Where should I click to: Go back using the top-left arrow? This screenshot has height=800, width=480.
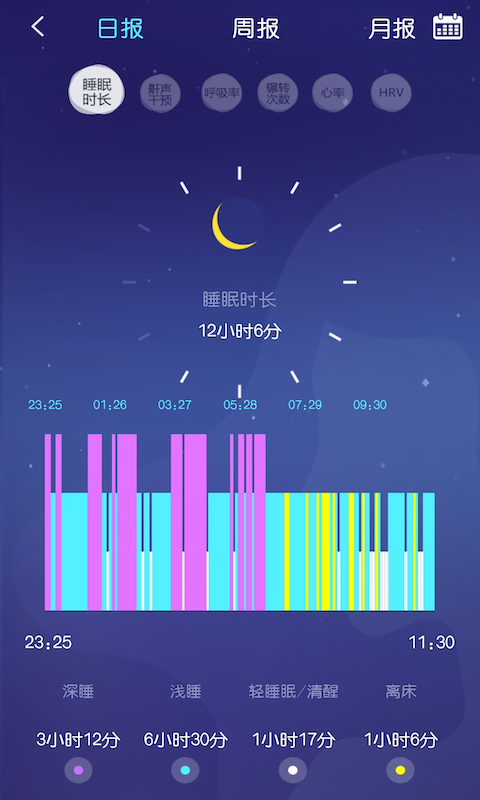pos(38,27)
